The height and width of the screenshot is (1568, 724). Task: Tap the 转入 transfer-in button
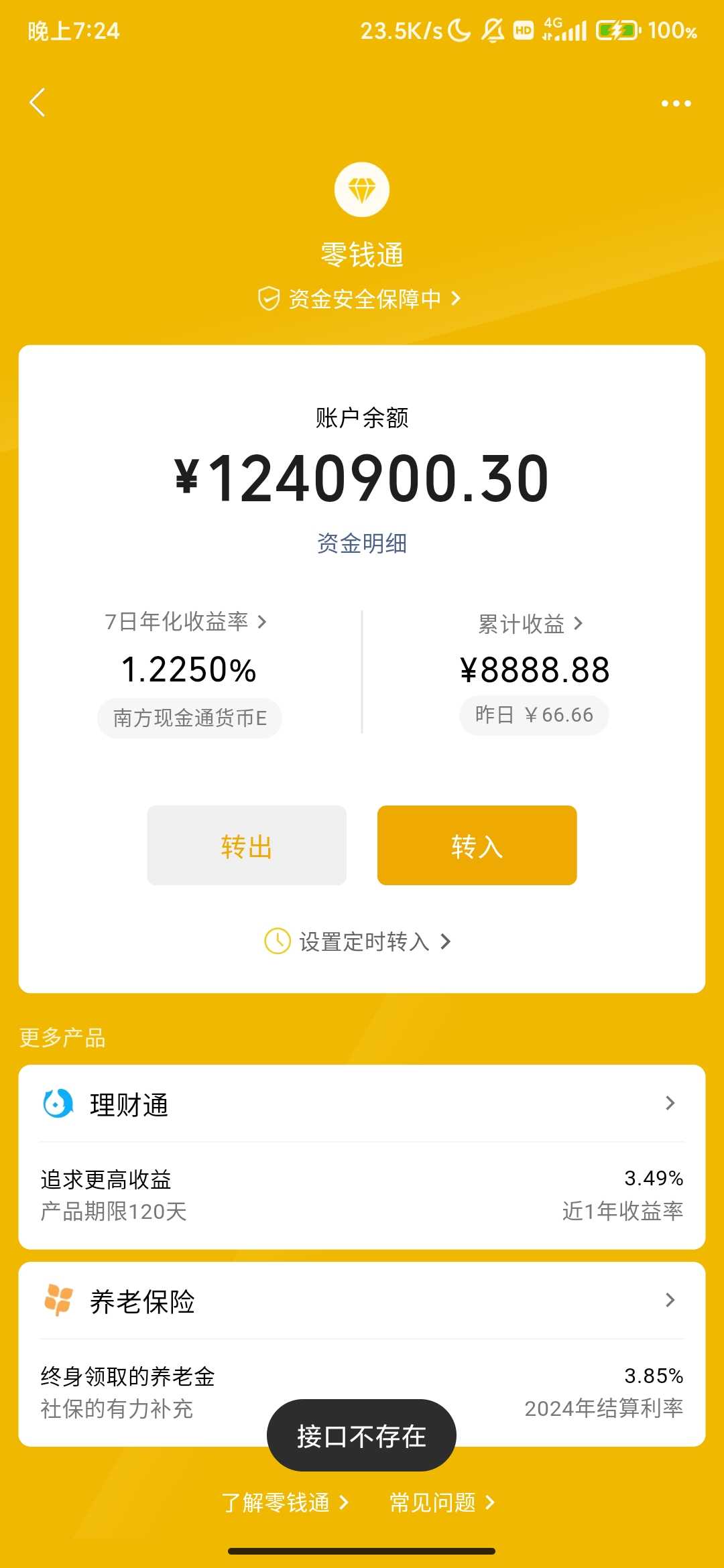click(x=477, y=846)
